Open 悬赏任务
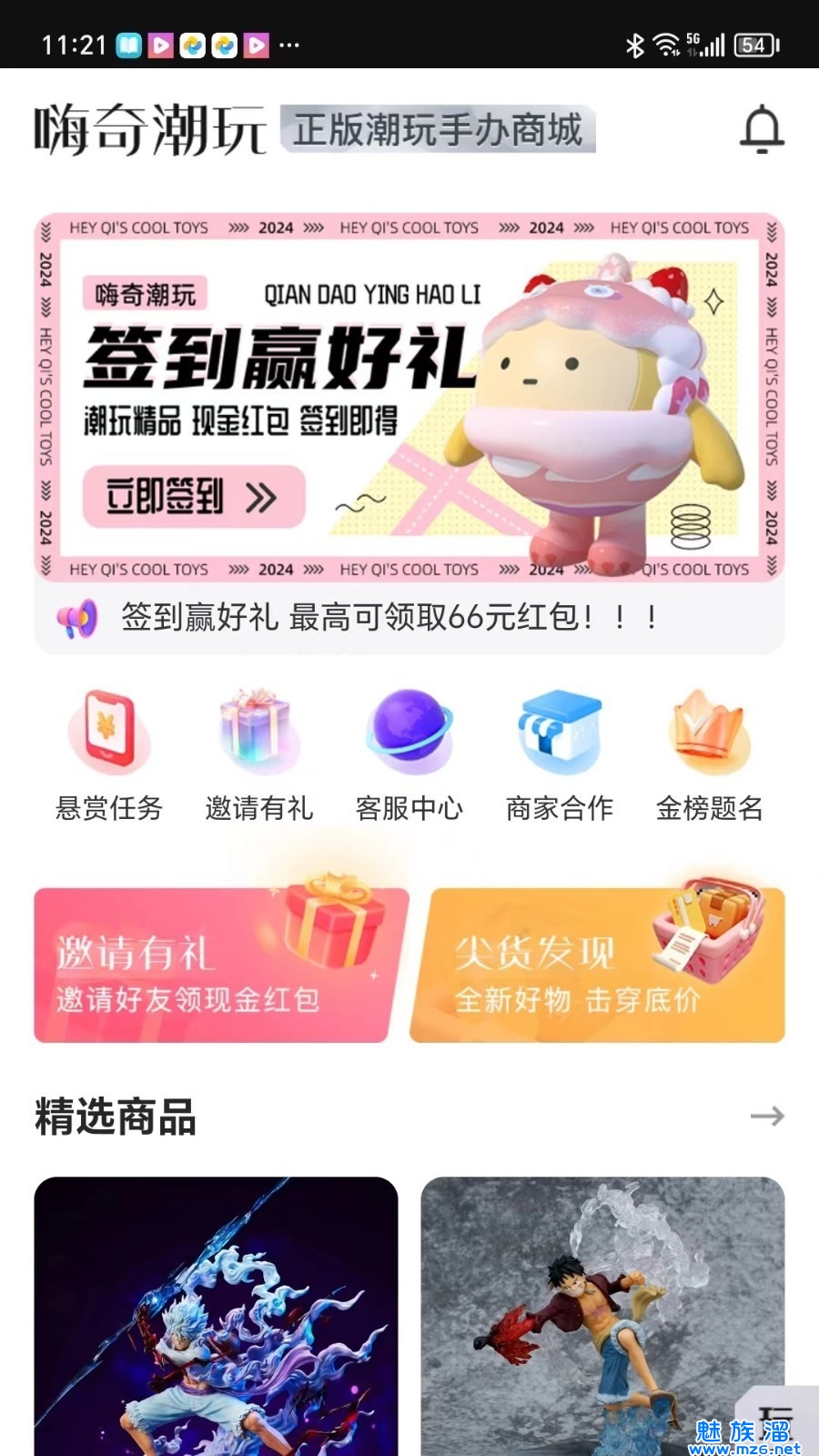Viewport: 819px width, 1456px height. click(109, 755)
